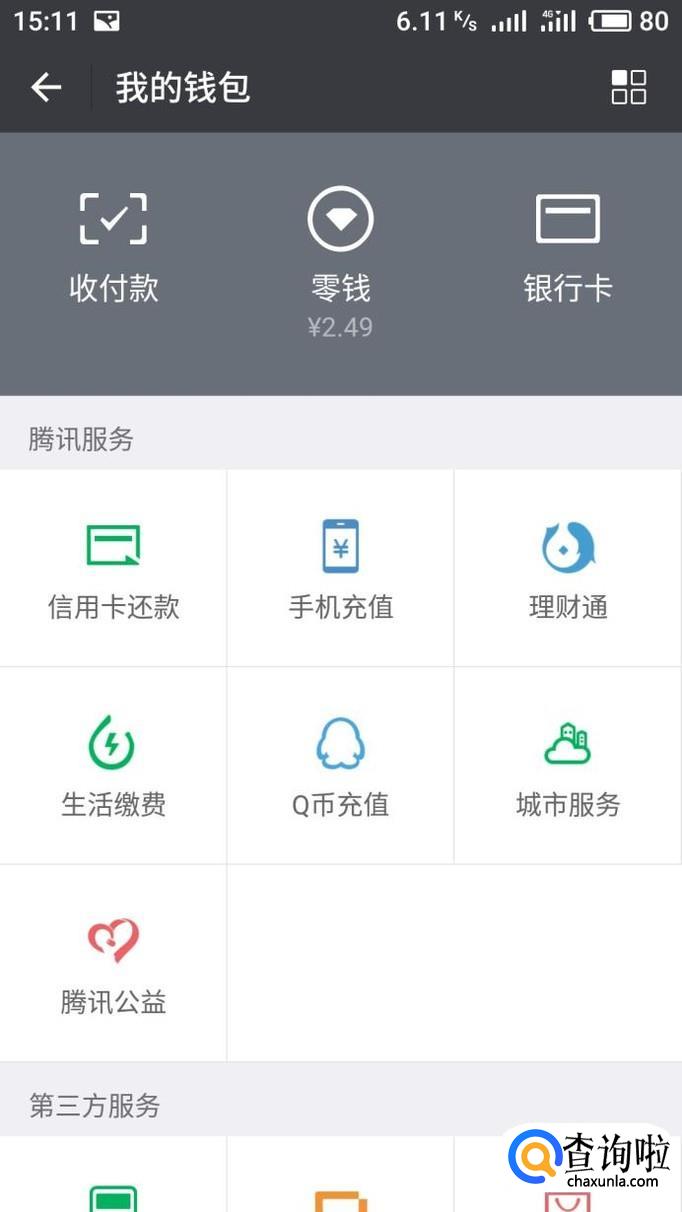
Task: Open 收付款 to pay or receive
Action: coord(113,247)
